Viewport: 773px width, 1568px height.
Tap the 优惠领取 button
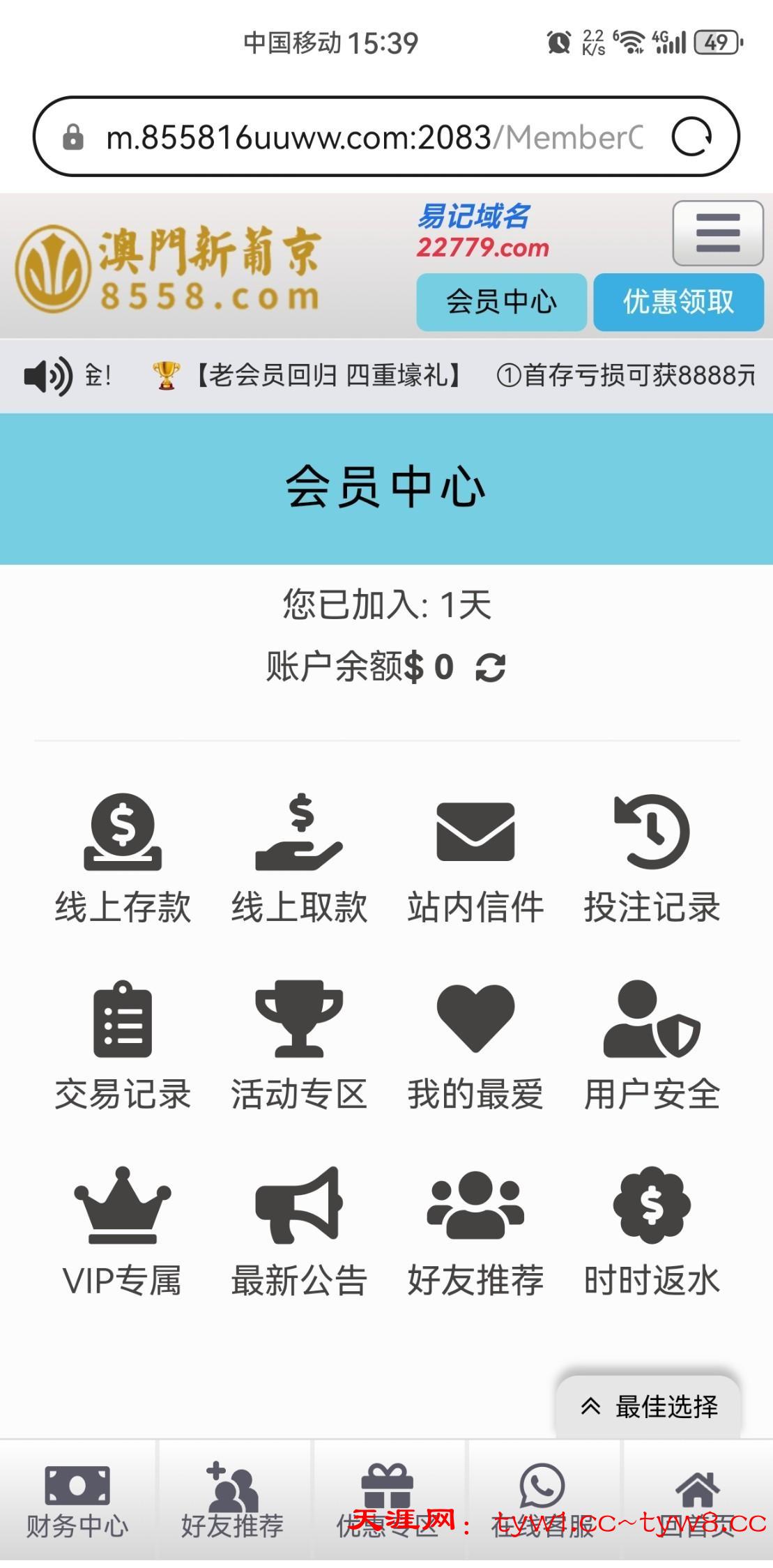pyautogui.click(x=678, y=302)
